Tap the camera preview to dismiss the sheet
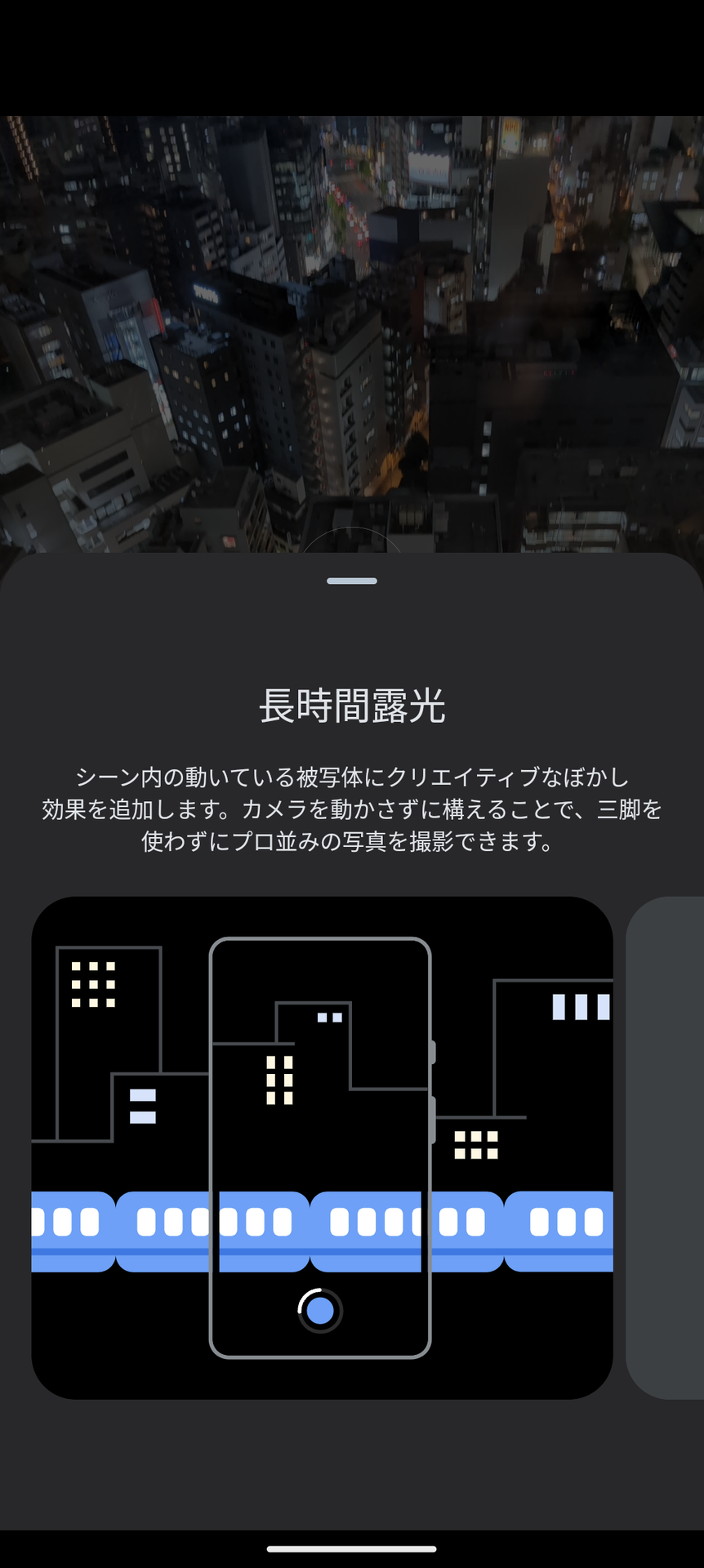The width and height of the screenshot is (704, 1568). click(351, 327)
